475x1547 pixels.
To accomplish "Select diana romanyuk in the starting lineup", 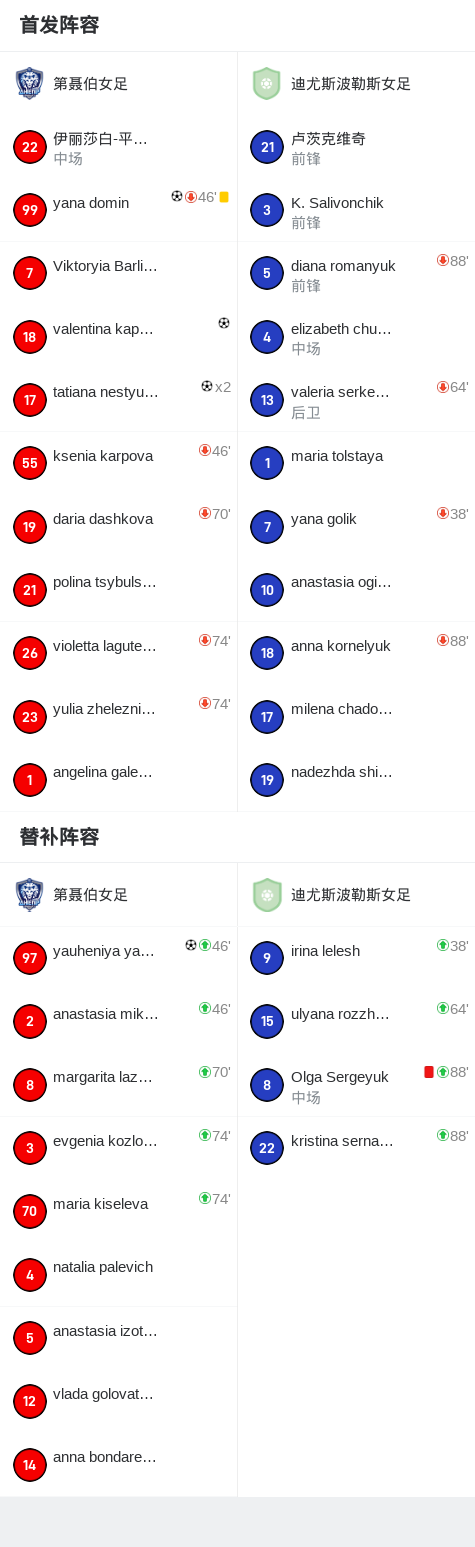I will [x=356, y=273].
